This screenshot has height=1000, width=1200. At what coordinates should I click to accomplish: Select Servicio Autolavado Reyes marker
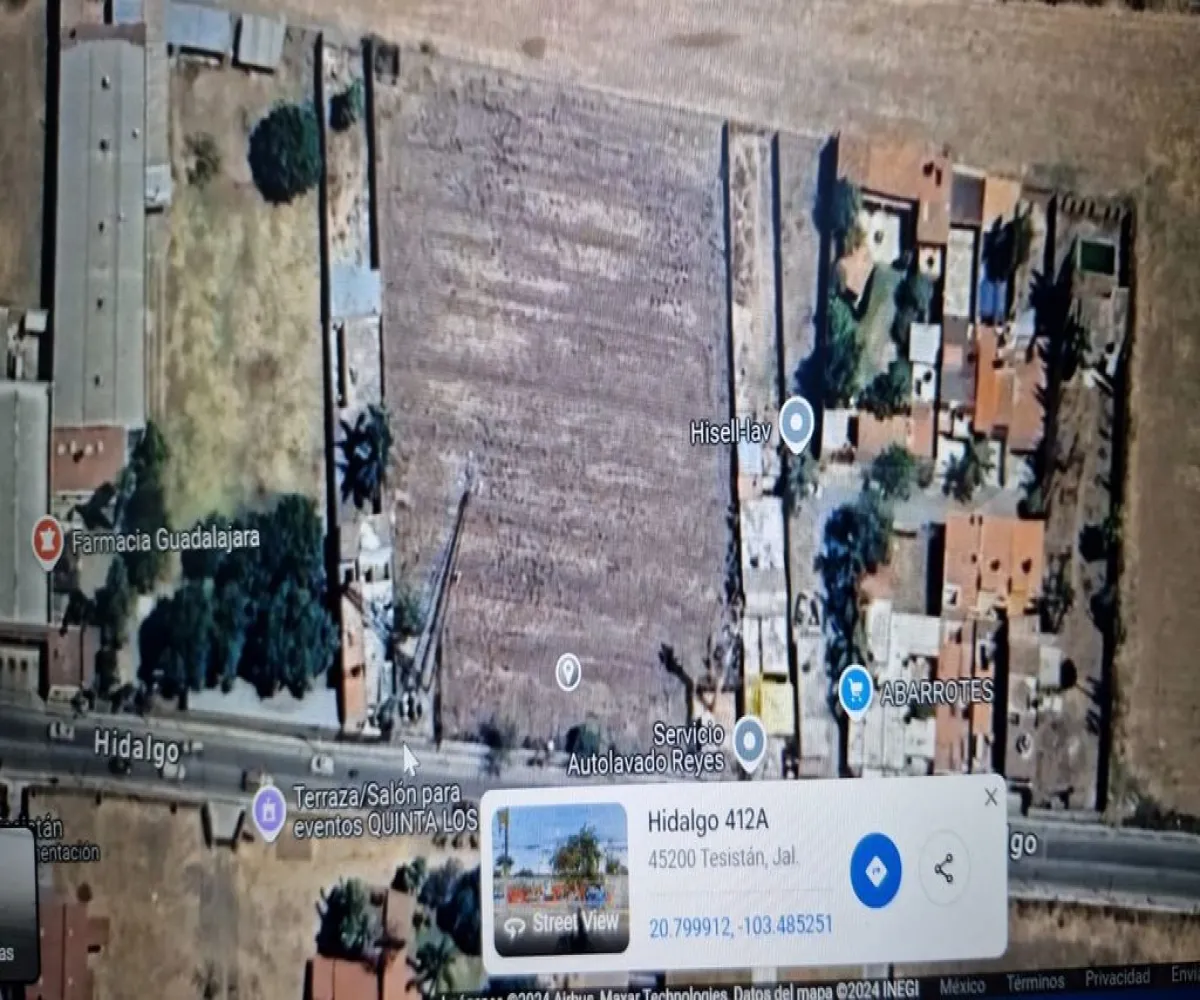click(749, 743)
